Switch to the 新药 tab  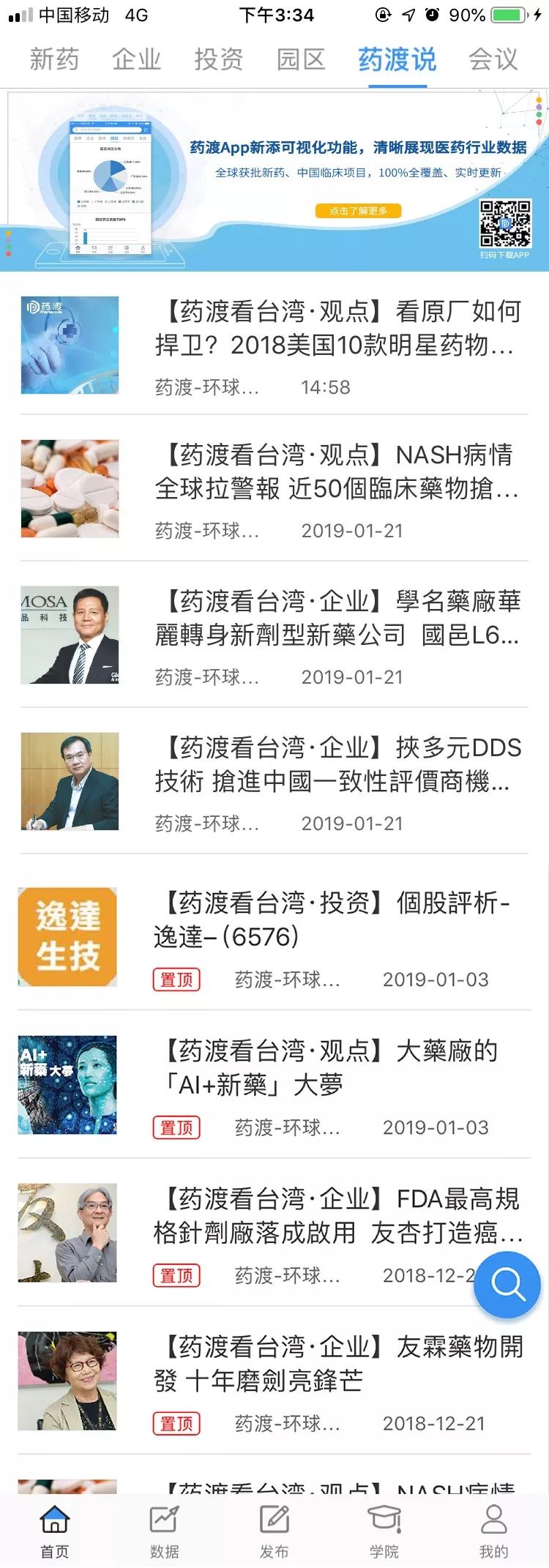click(x=54, y=59)
